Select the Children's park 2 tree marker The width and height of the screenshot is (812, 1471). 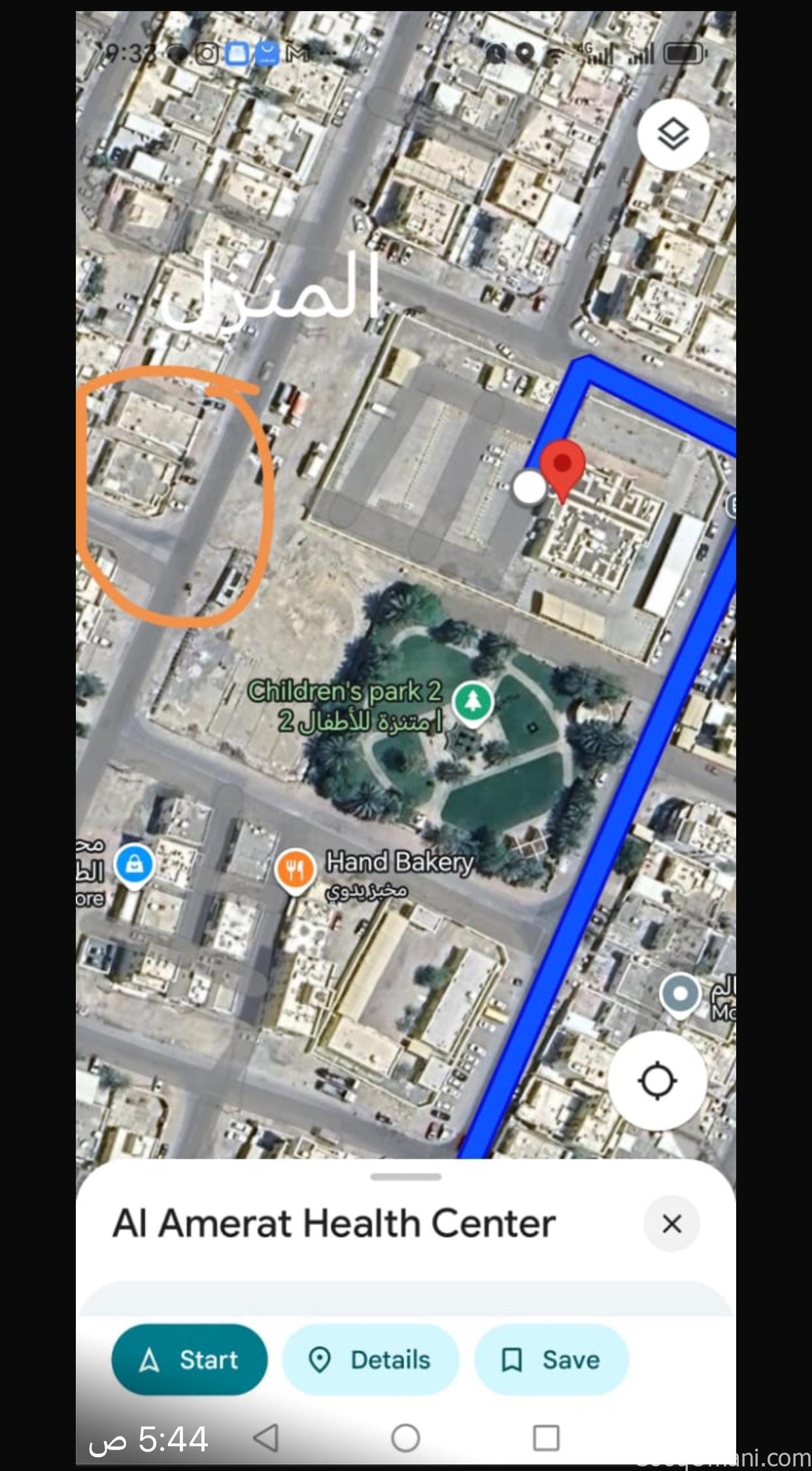point(472,699)
